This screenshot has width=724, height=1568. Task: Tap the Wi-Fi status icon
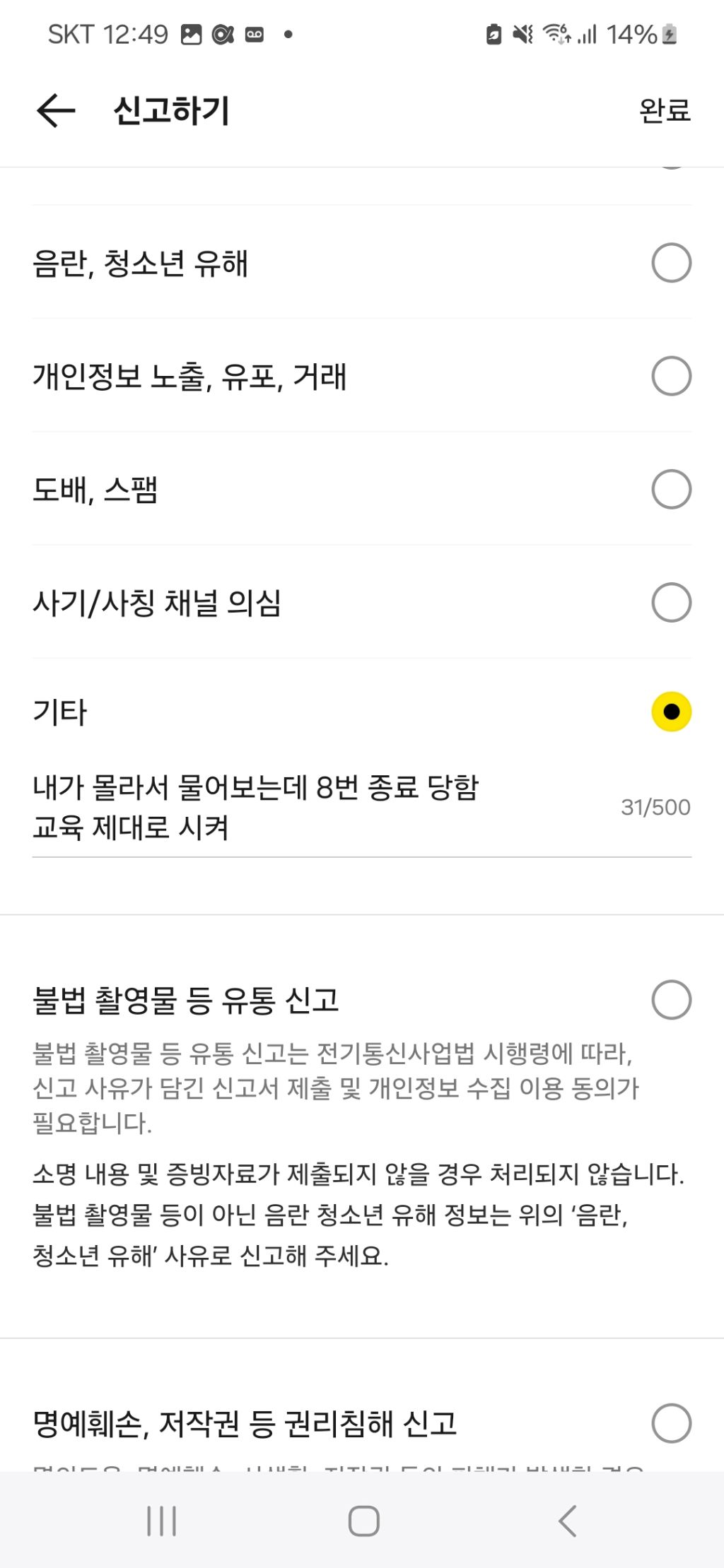[x=554, y=34]
